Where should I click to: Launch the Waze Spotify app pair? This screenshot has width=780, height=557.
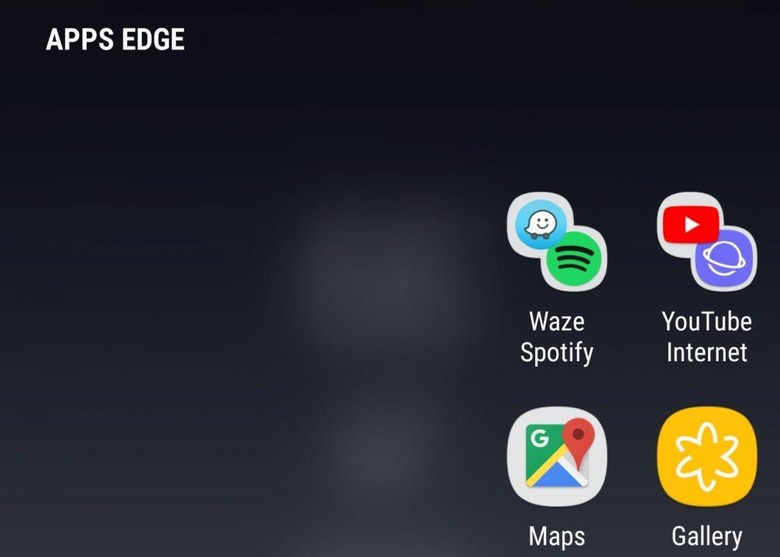pos(557,243)
